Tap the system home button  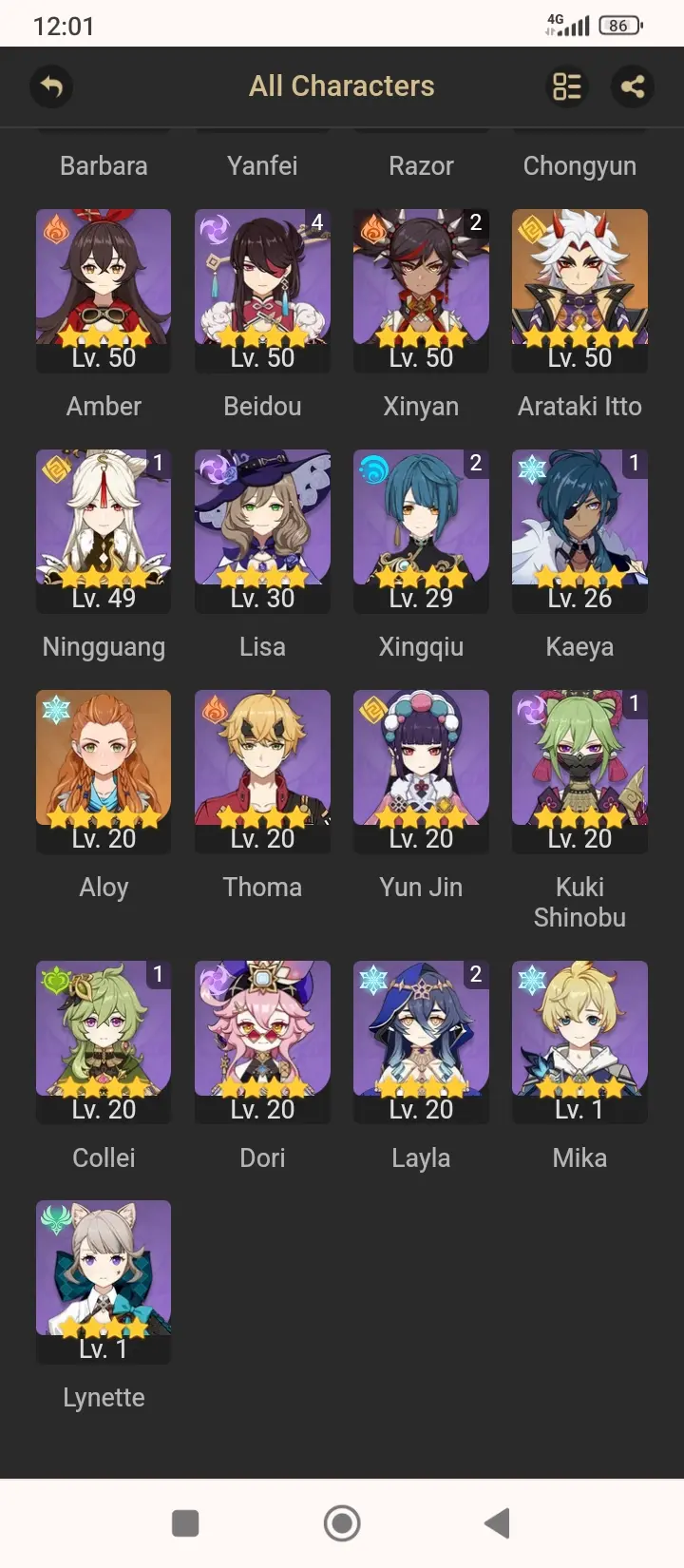click(x=342, y=1523)
